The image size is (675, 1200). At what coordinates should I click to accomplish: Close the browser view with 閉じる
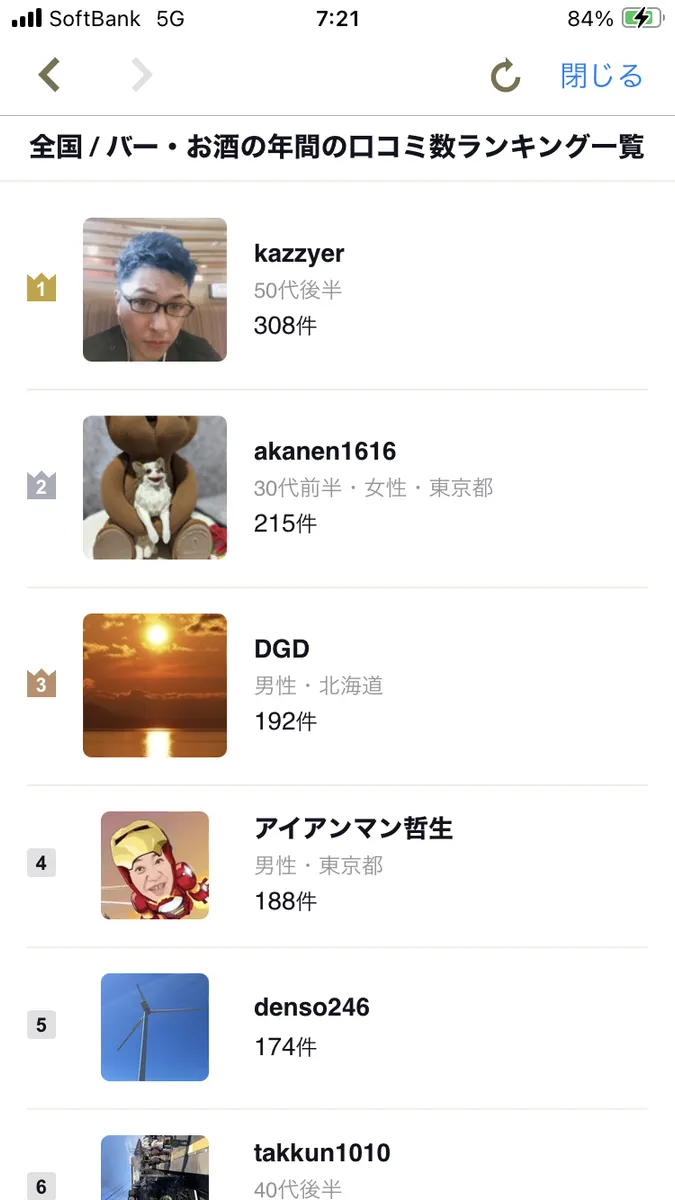pos(601,76)
